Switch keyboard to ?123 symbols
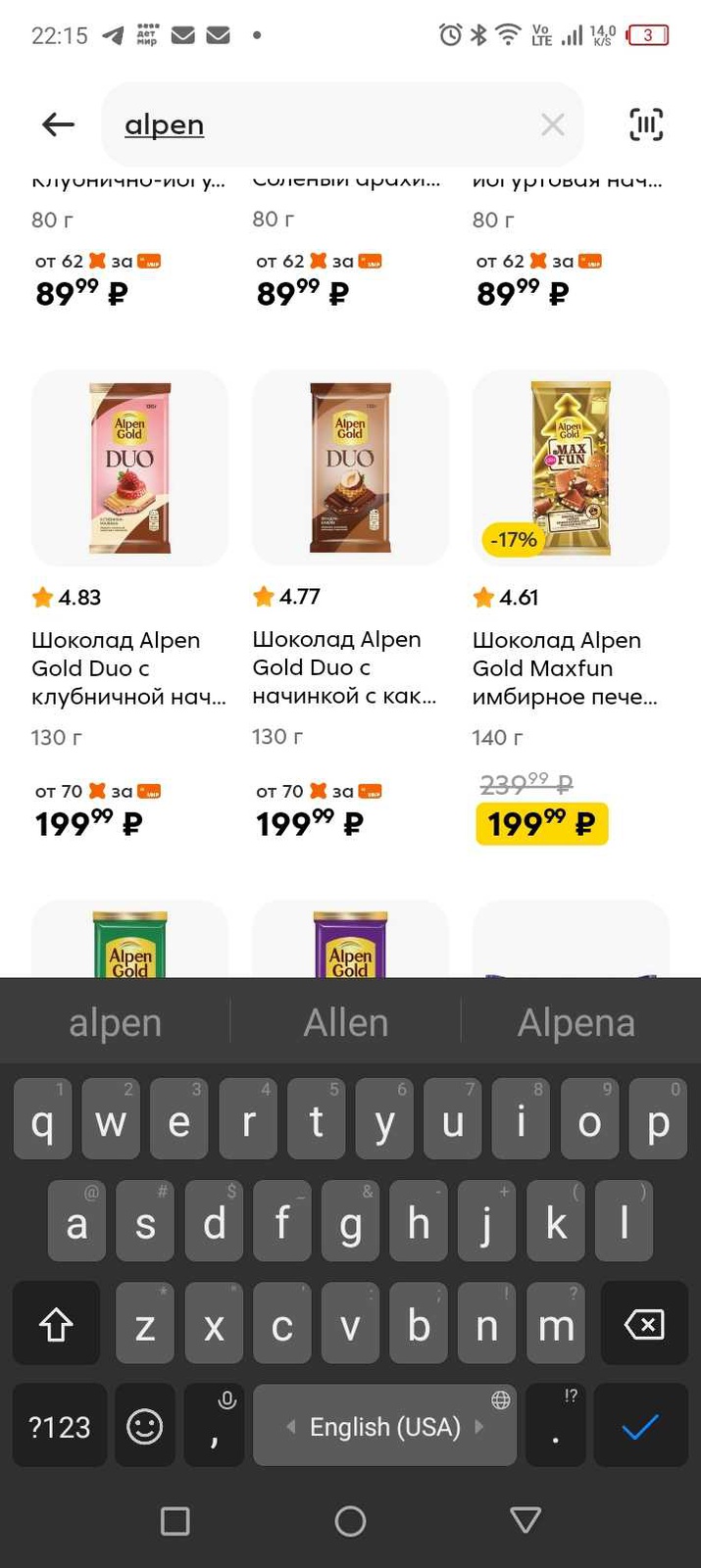 pos(60,1426)
